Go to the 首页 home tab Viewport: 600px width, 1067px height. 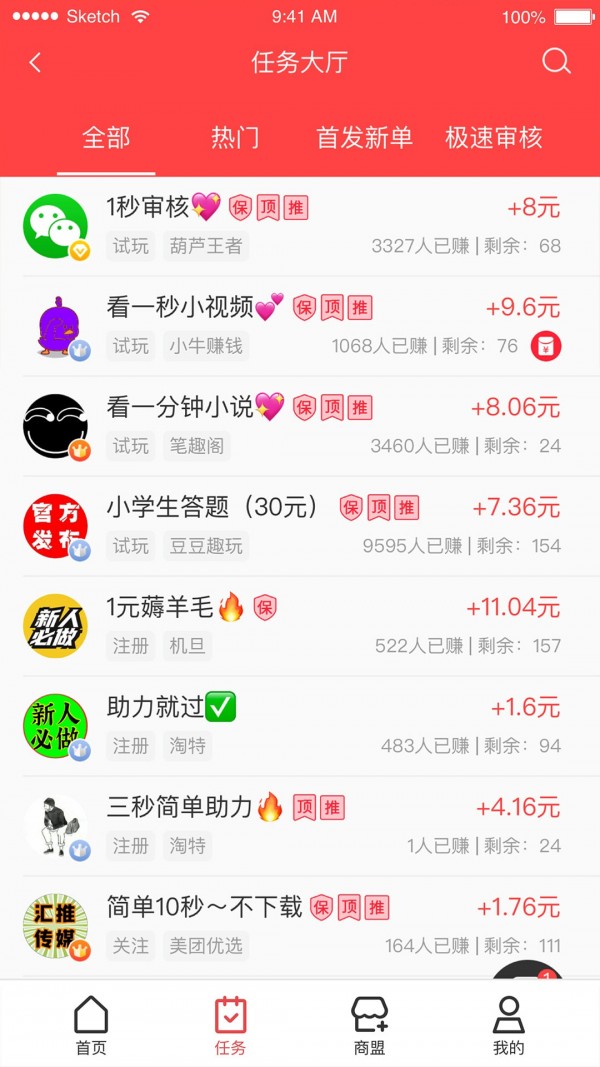pos(91,1025)
